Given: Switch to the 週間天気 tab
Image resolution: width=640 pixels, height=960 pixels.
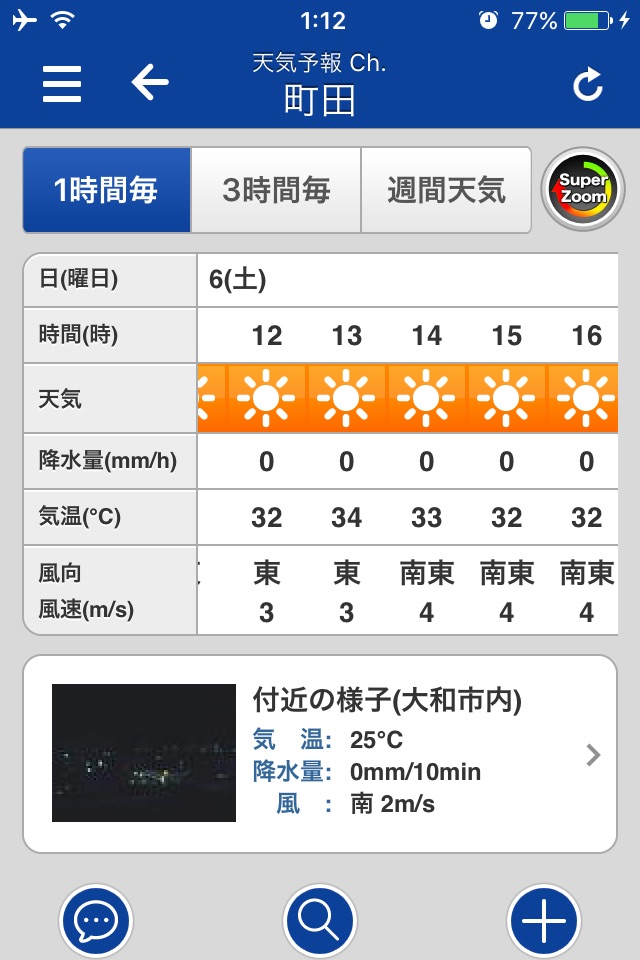Looking at the screenshot, I should point(446,190).
